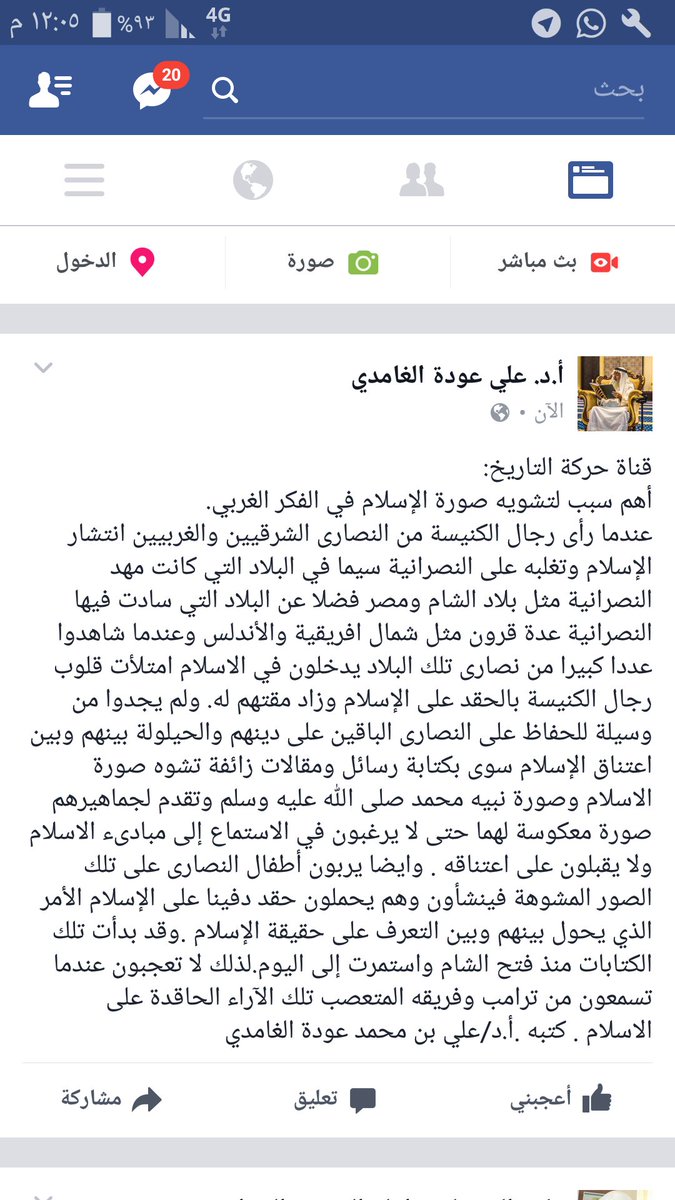Viewport: 675px width, 1200px height.
Task: Tap the search field labeled بحث
Action: point(430,91)
